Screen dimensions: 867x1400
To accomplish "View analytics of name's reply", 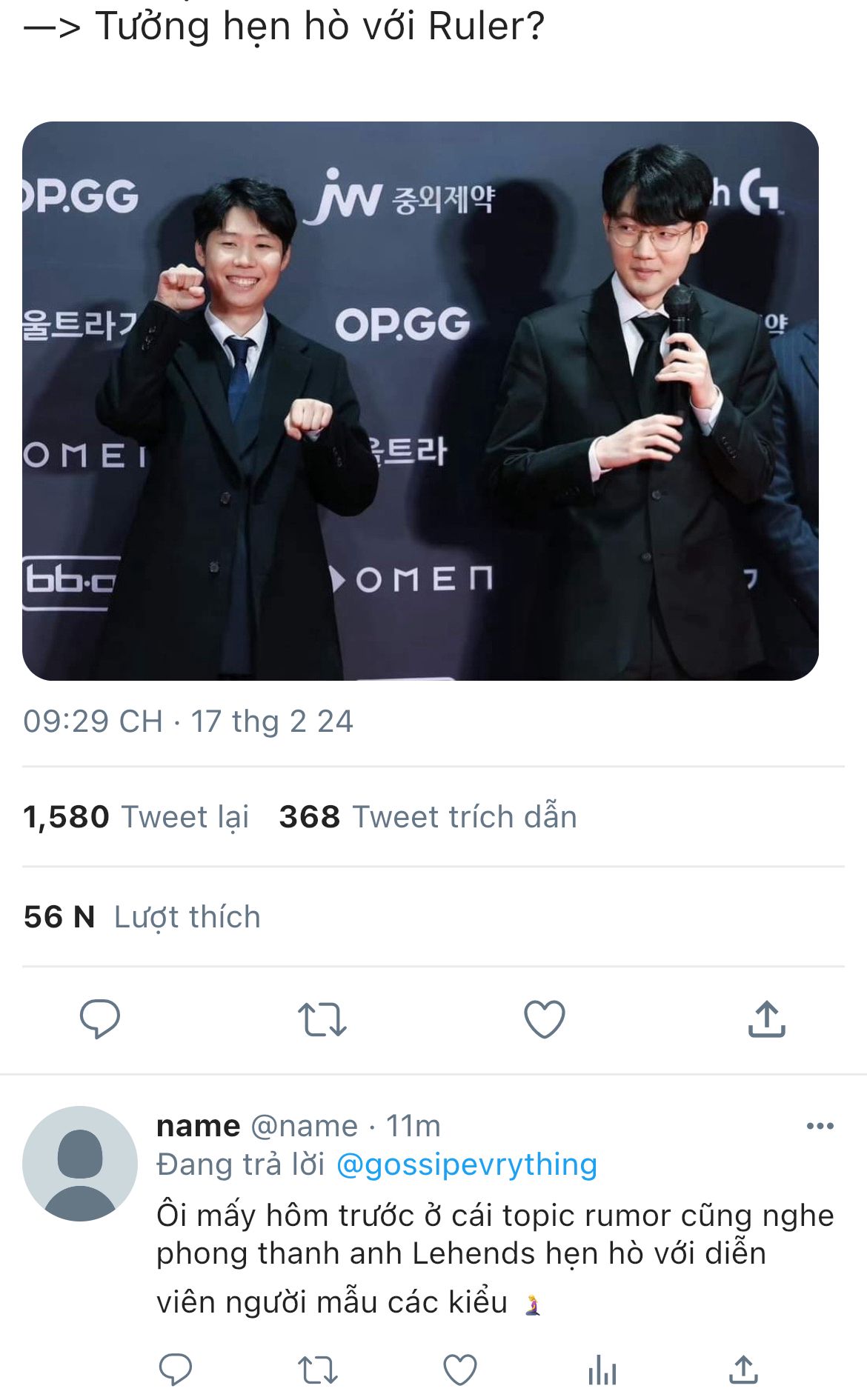I will (x=602, y=1370).
